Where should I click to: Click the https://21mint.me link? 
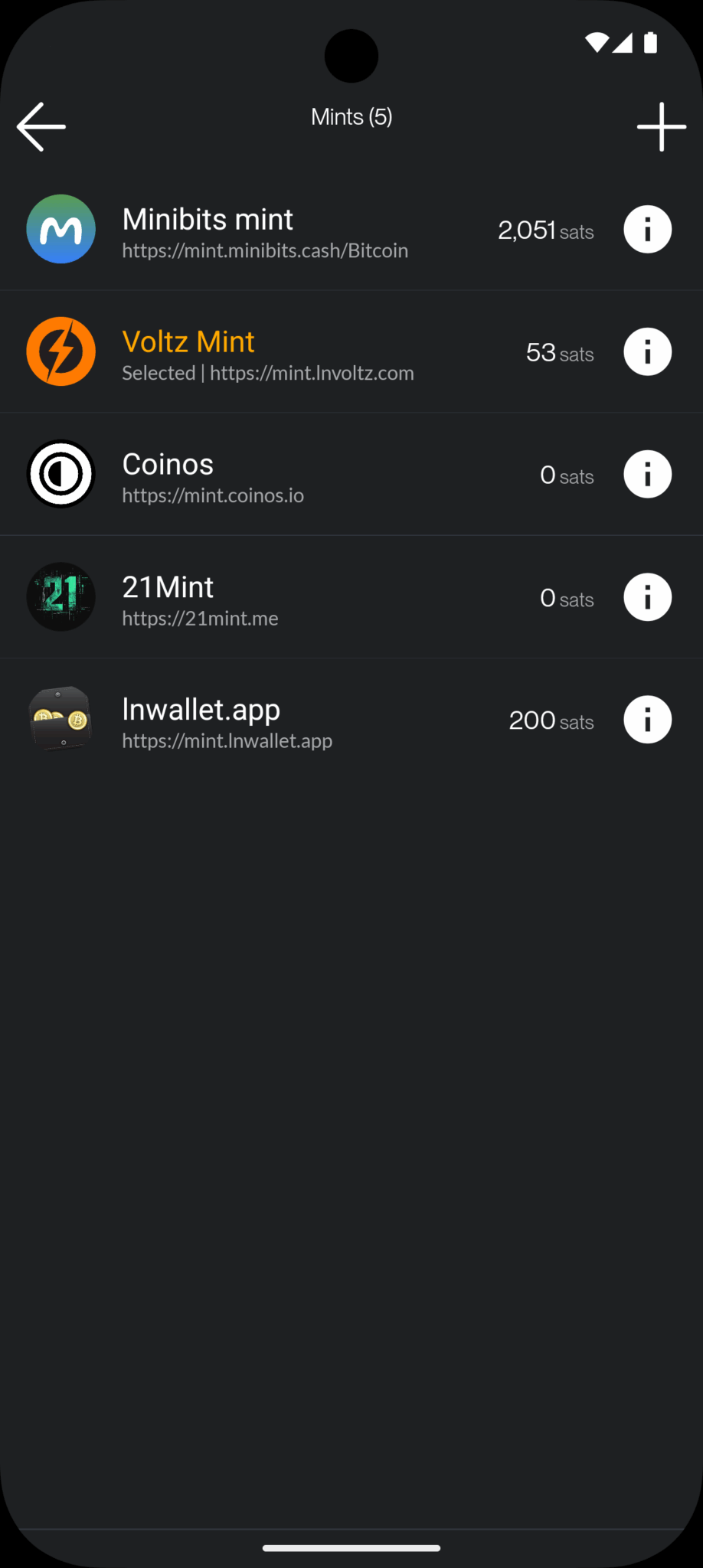point(200,618)
